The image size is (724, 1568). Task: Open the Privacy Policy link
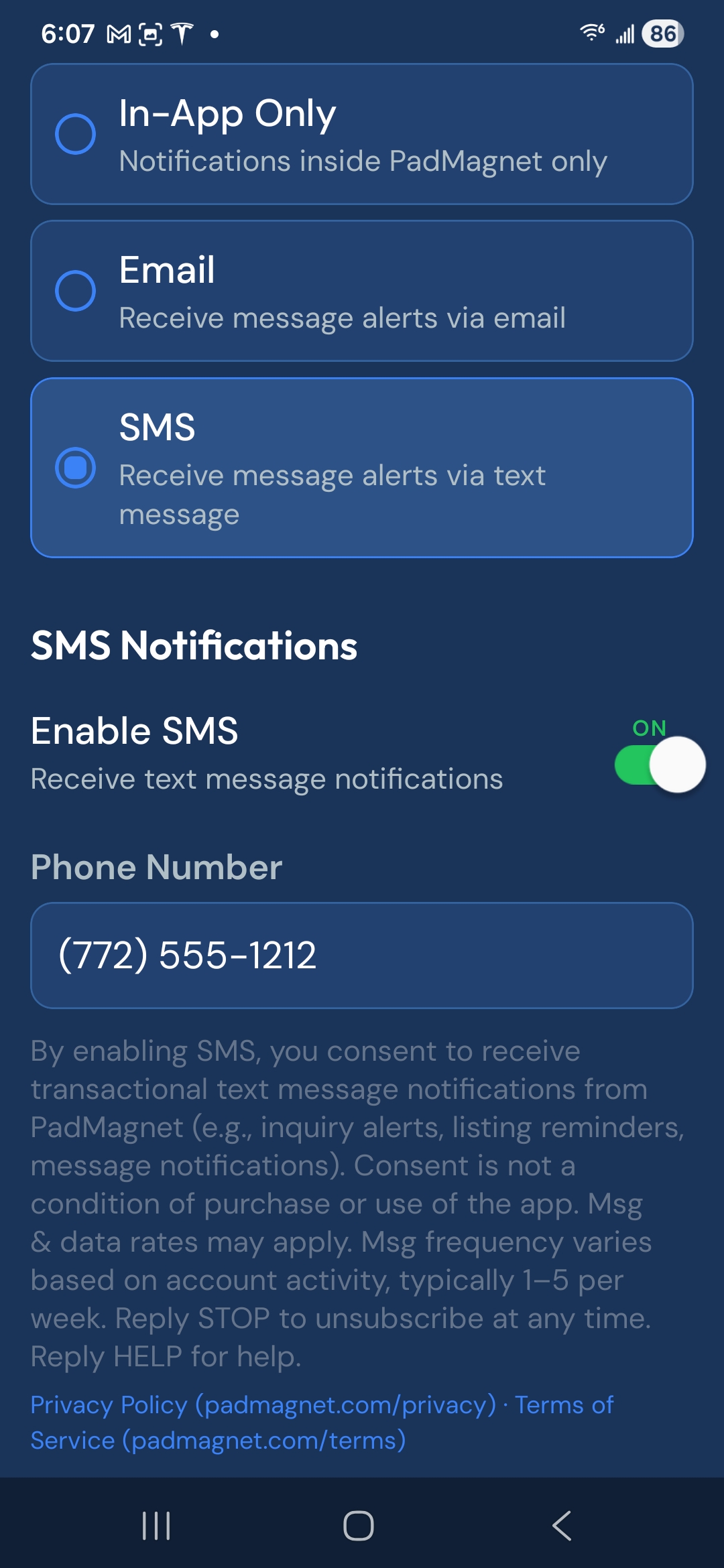coord(263,1404)
